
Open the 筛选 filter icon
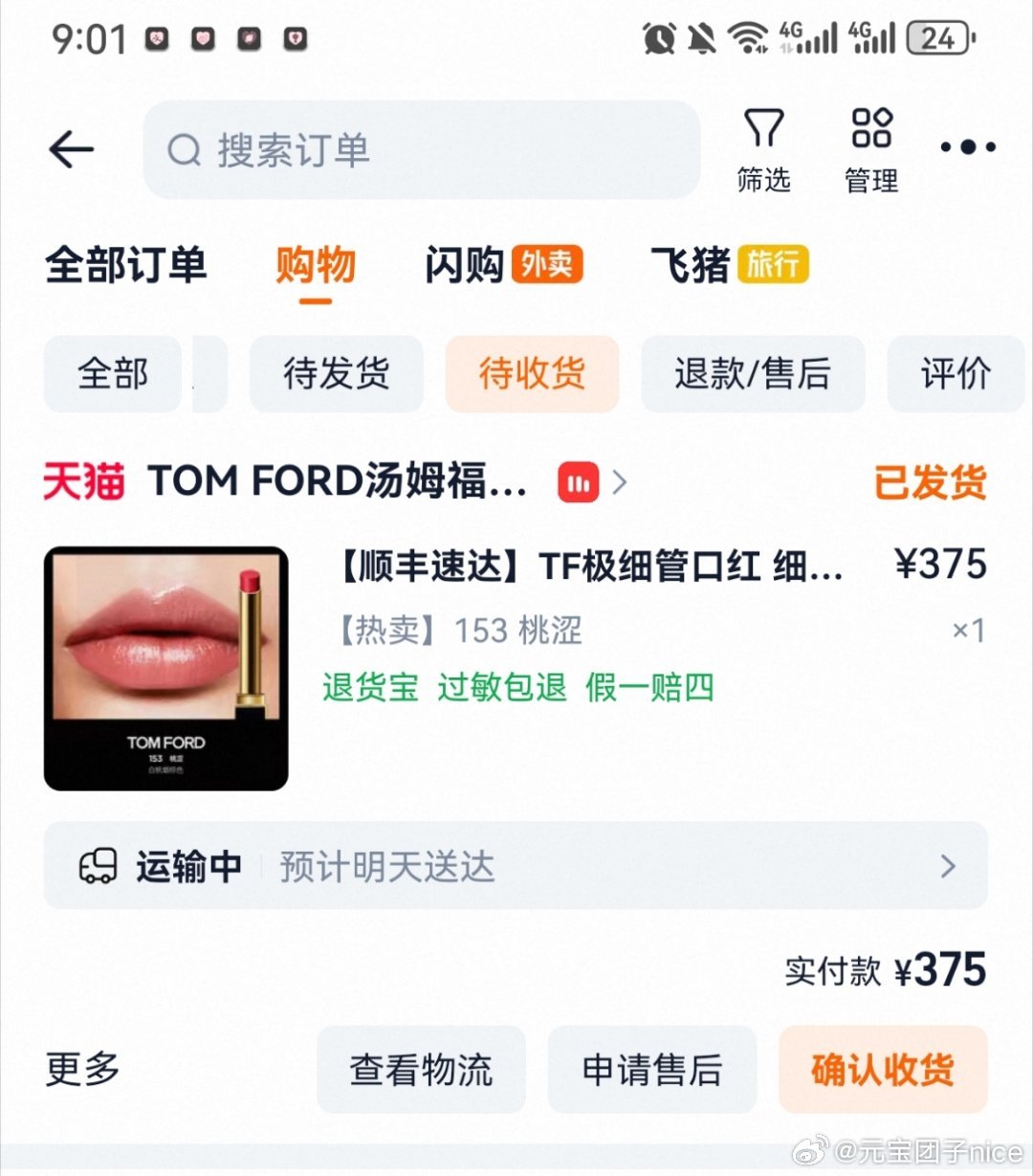point(764,148)
